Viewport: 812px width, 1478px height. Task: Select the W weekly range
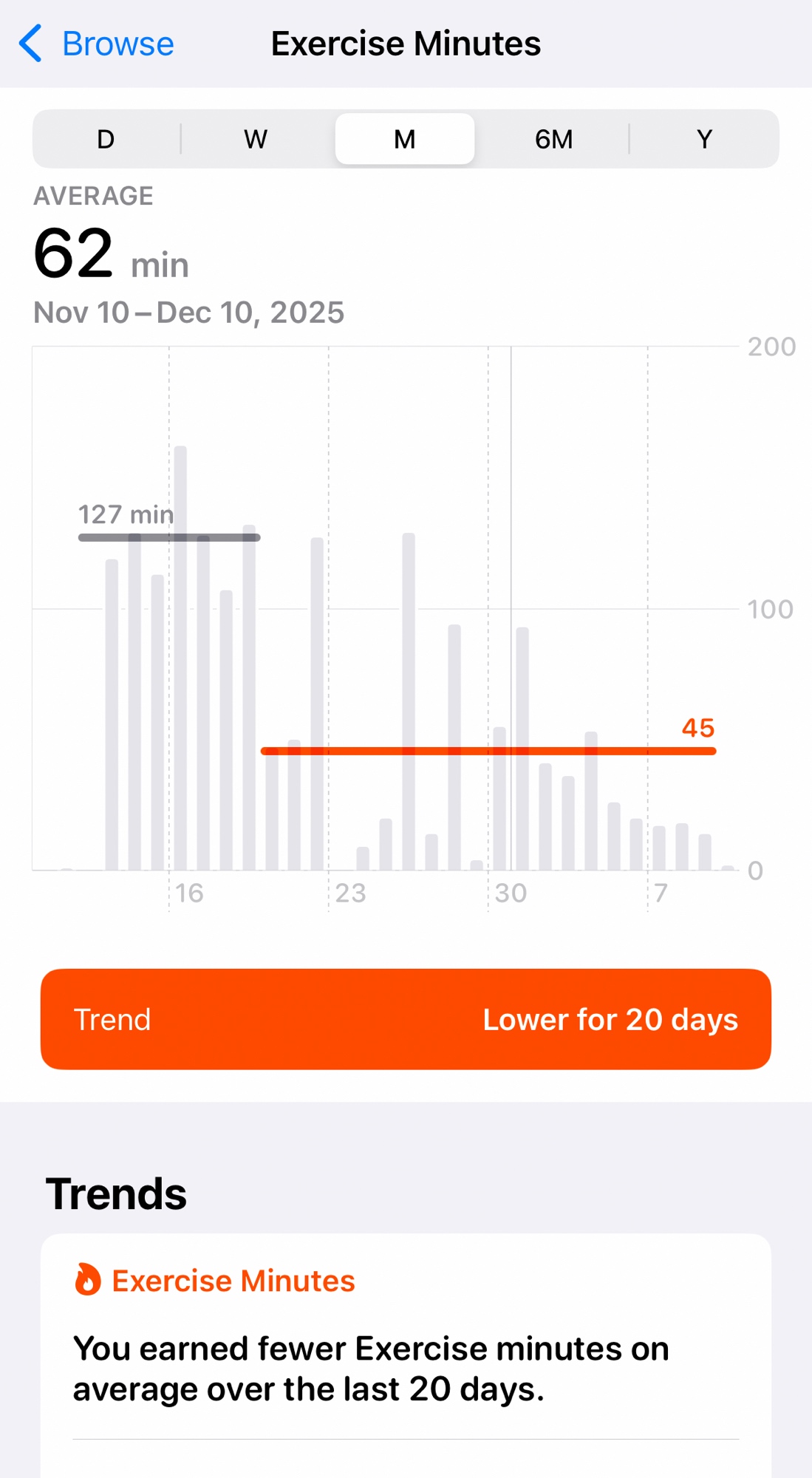pyautogui.click(x=256, y=139)
